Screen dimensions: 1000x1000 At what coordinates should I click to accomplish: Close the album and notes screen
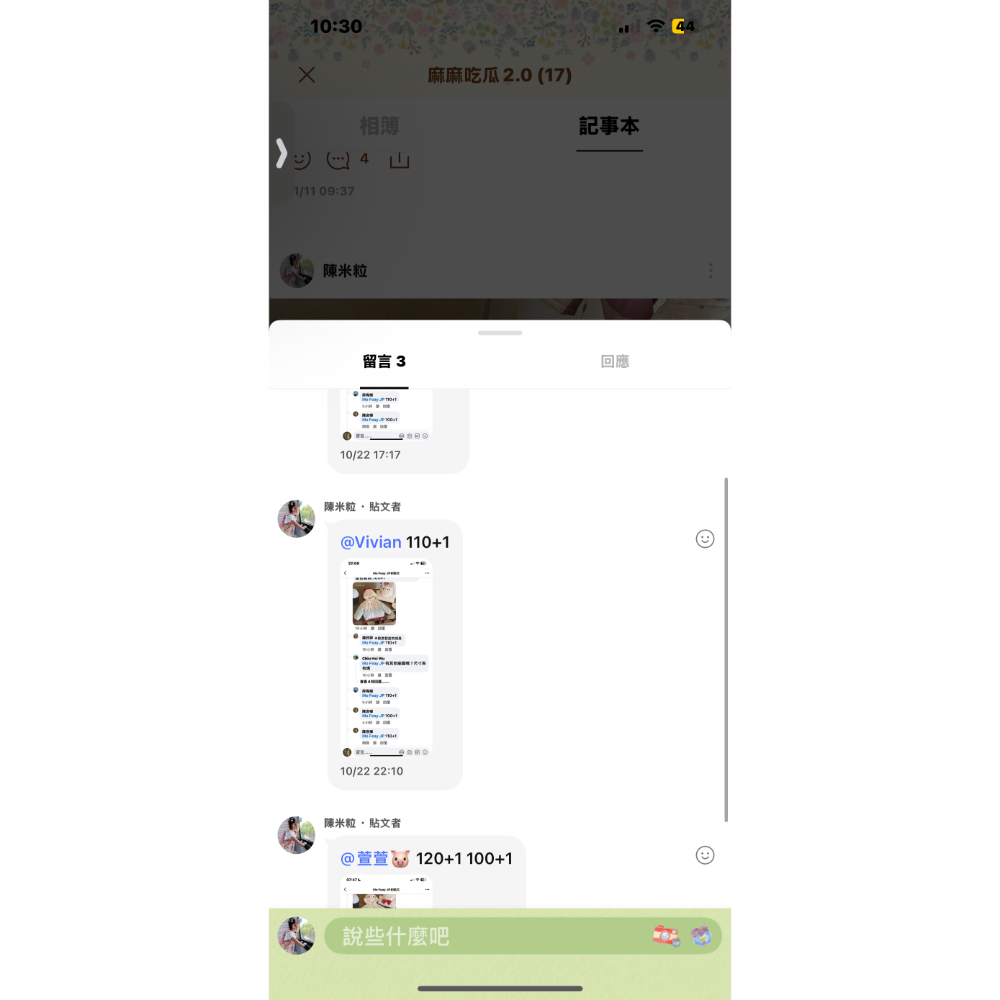[307, 75]
